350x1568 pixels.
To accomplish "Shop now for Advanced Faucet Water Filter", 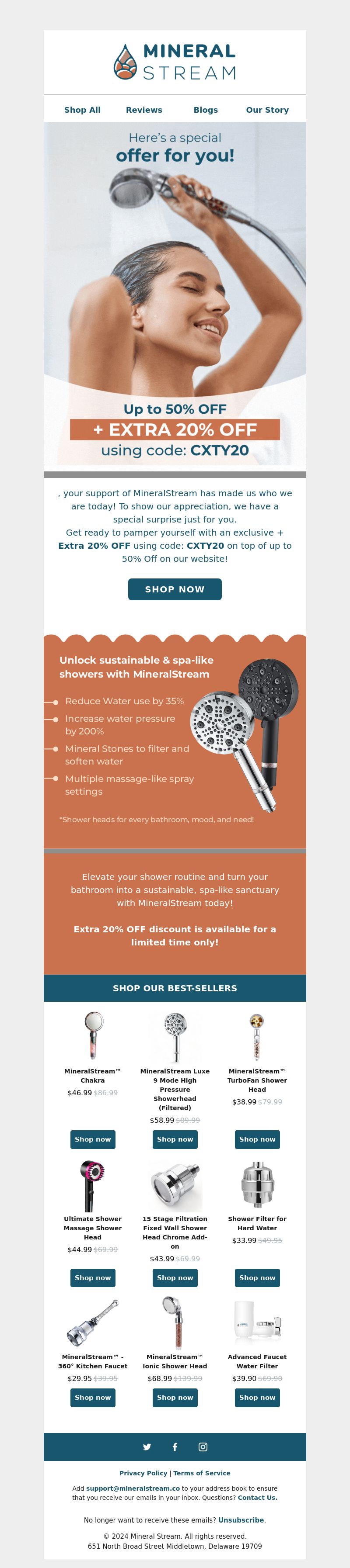I will 257,1397.
